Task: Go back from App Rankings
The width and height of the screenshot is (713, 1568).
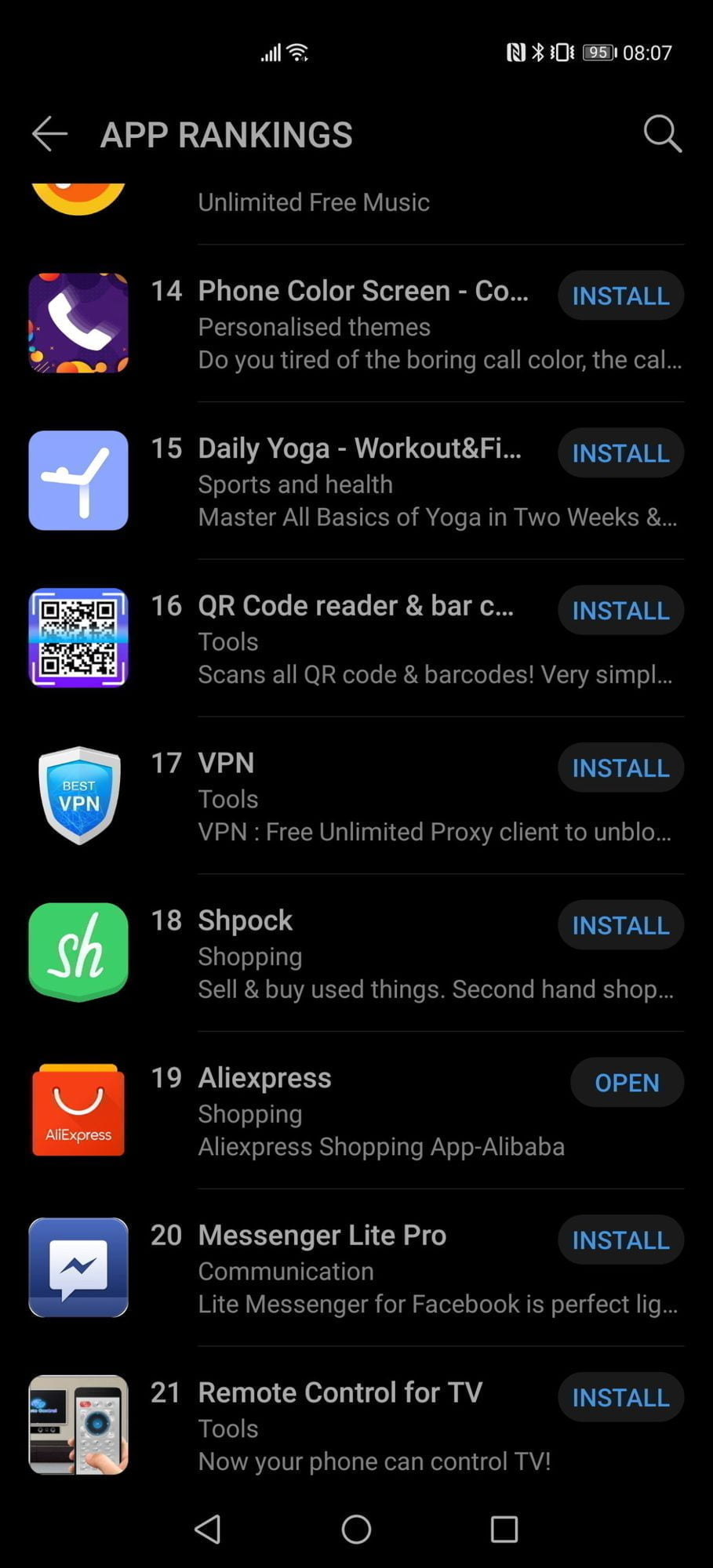Action: tap(49, 134)
